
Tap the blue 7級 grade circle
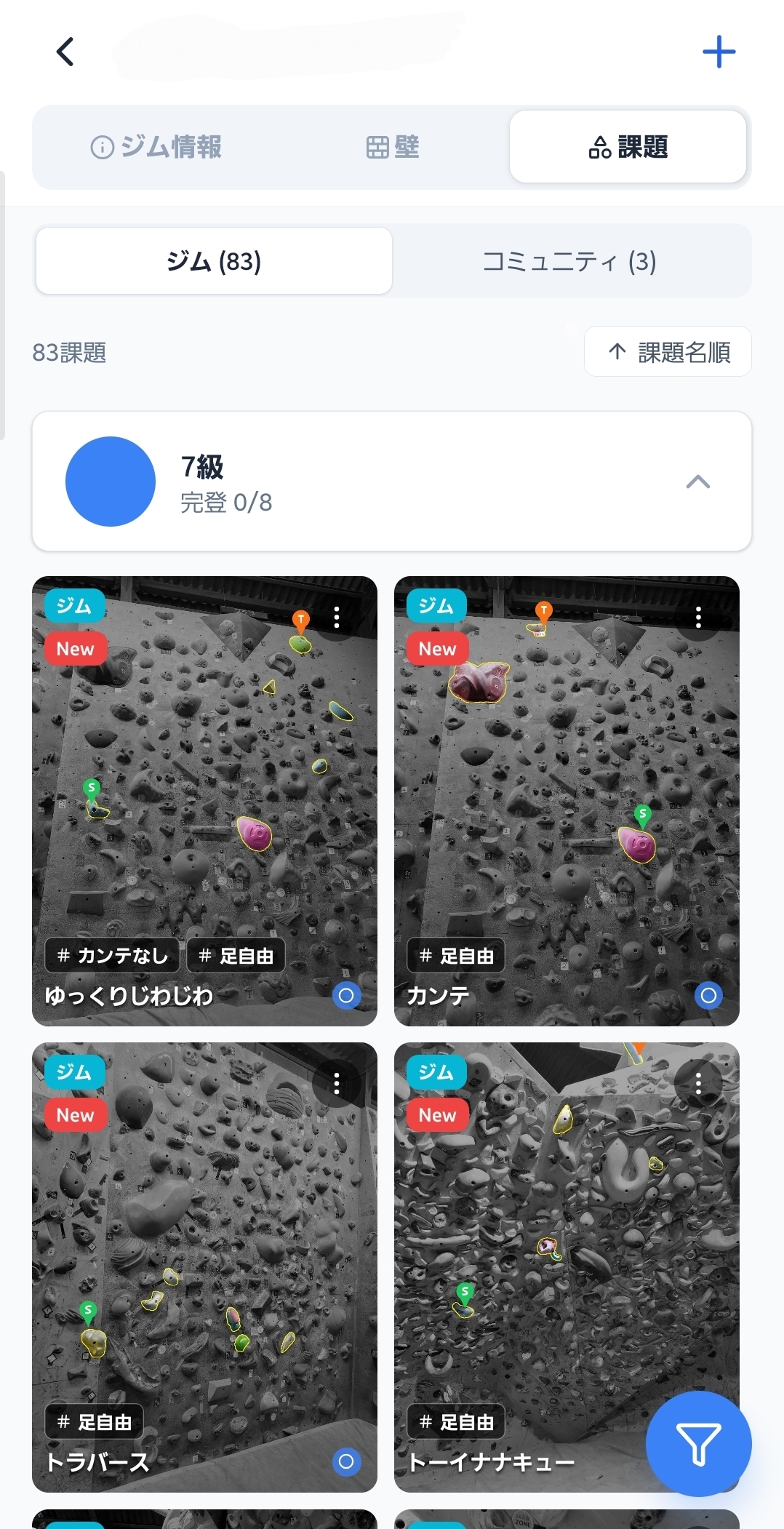tap(110, 482)
